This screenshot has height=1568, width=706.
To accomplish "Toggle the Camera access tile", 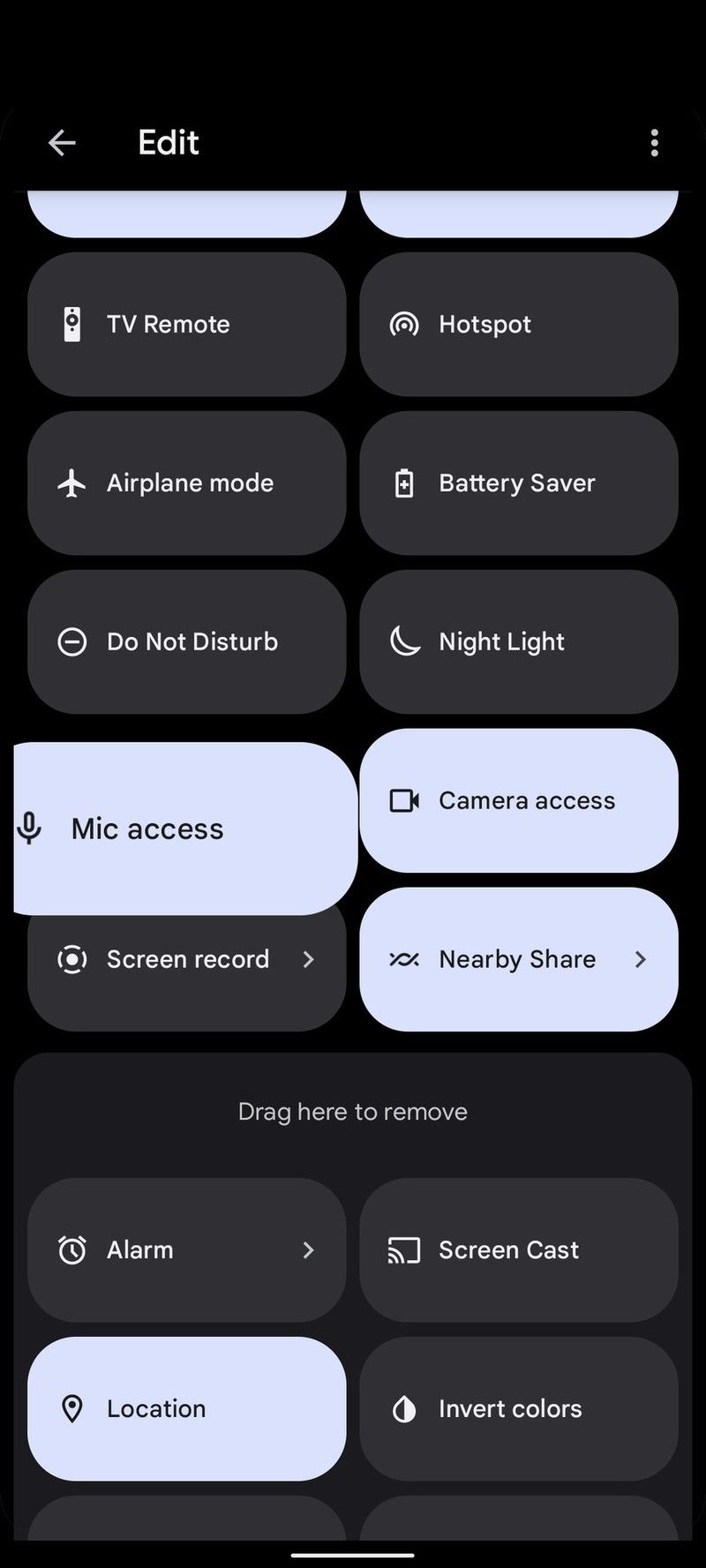I will pos(518,800).
